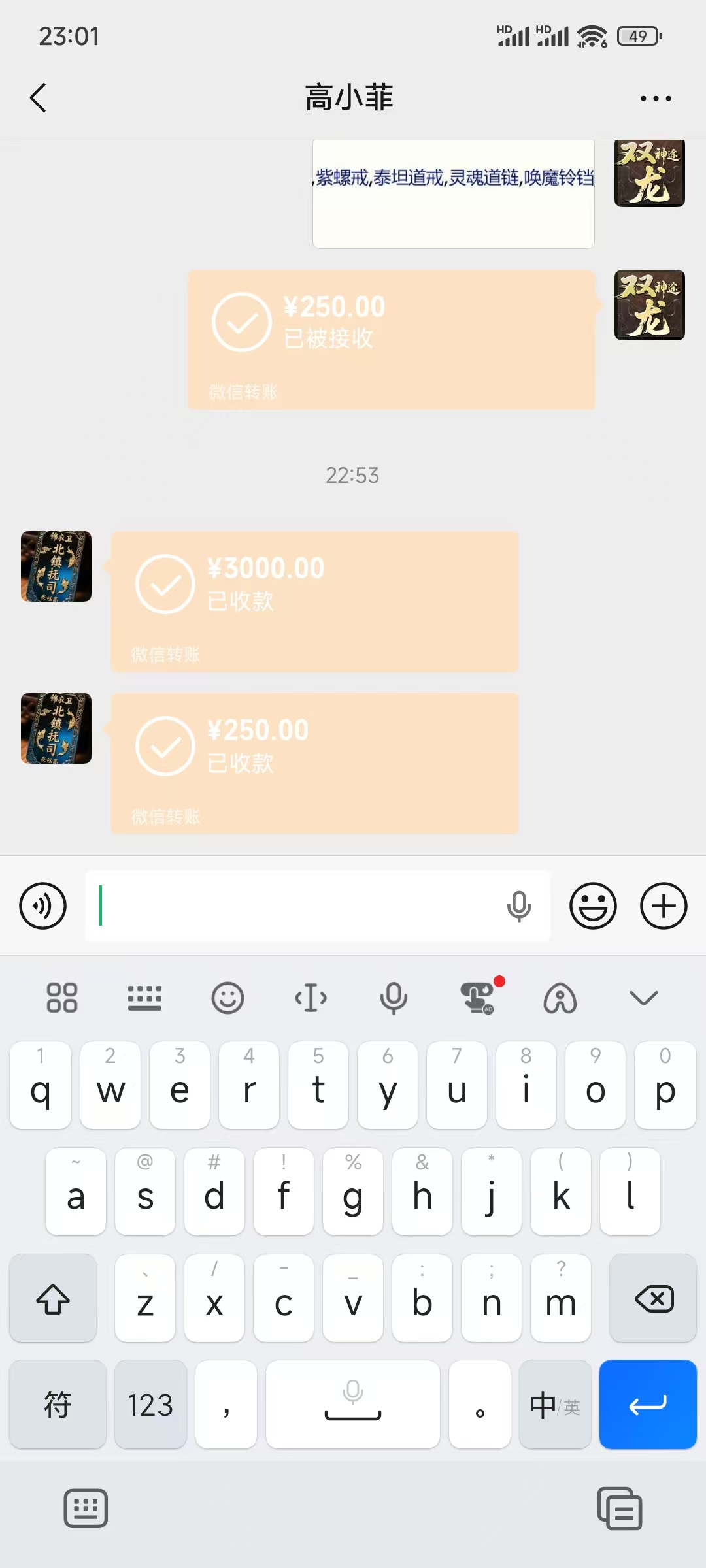Open the chat's three-dot menu
Viewport: 706px width, 1568px height.
pos(655,98)
